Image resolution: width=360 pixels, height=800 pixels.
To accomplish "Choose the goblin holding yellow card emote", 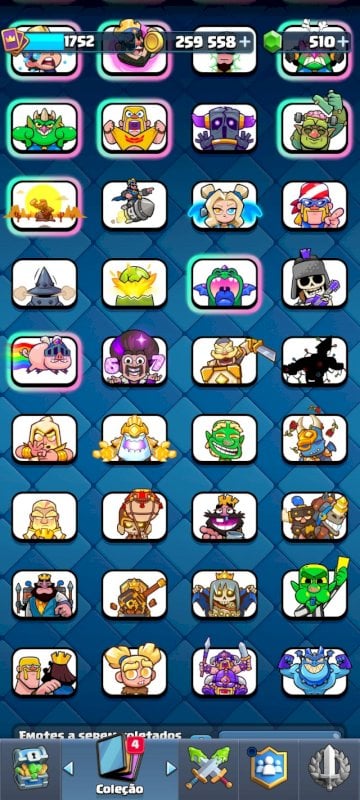I will (315, 593).
